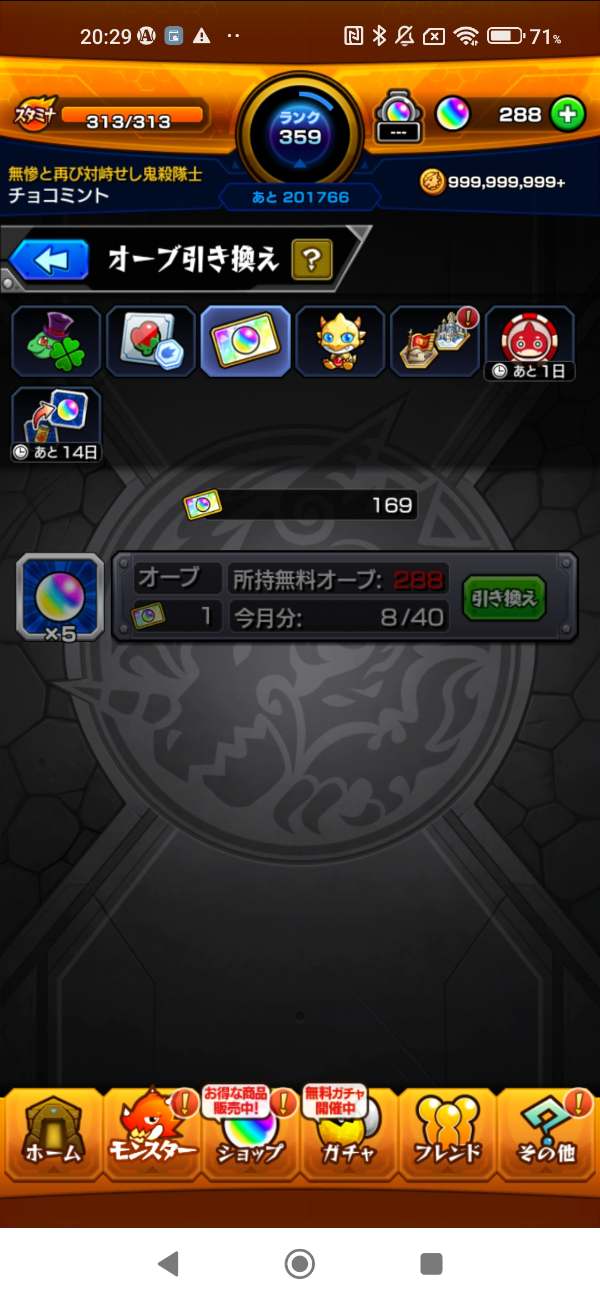Viewport: 600px width, 1300px height.
Task: Select the orb ticket exchange category
Action: click(246, 341)
